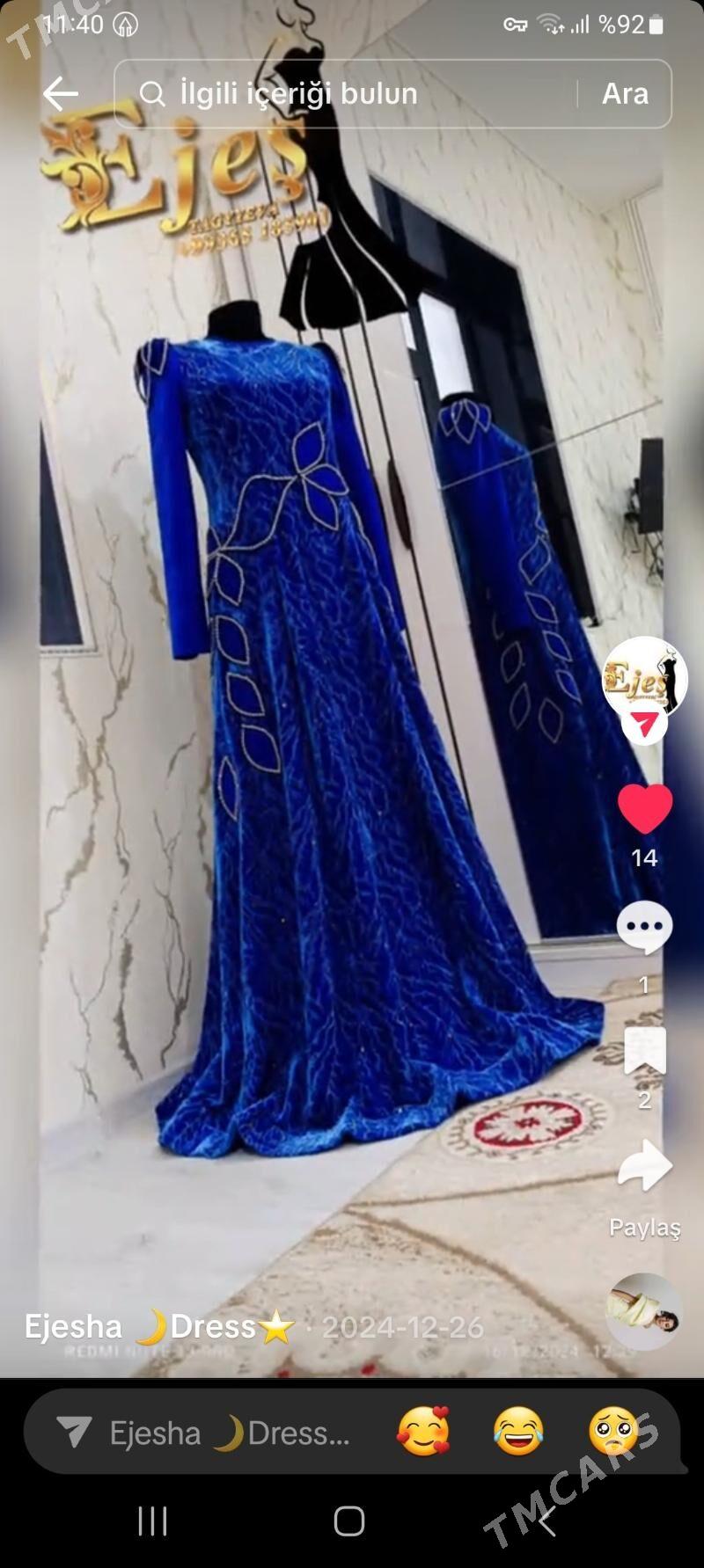704x1568 pixels.
Task: React with the pleading-face emoji
Action: [x=612, y=1432]
